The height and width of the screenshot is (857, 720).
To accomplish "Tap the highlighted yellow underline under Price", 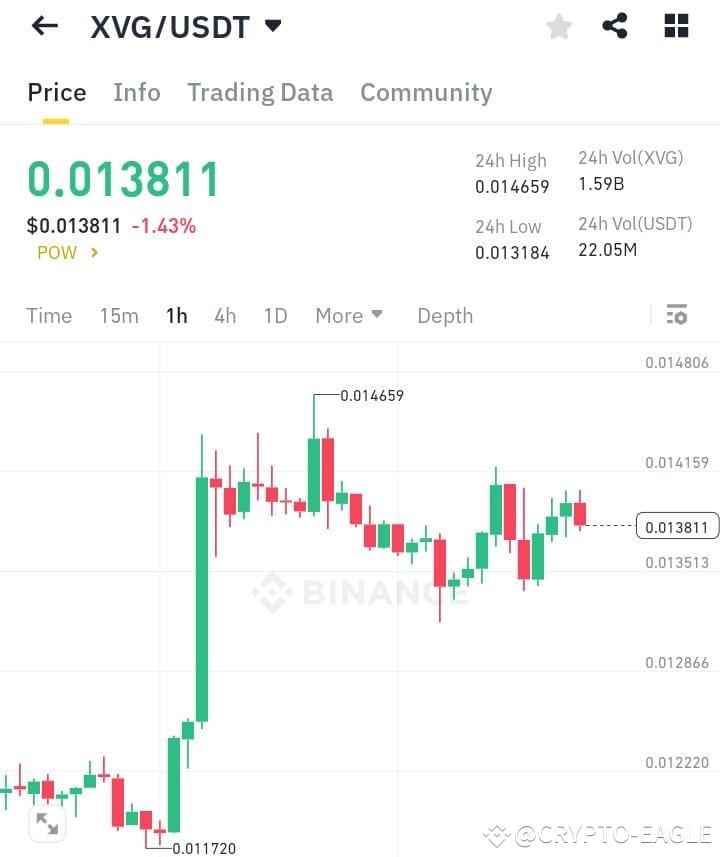I will (56, 118).
